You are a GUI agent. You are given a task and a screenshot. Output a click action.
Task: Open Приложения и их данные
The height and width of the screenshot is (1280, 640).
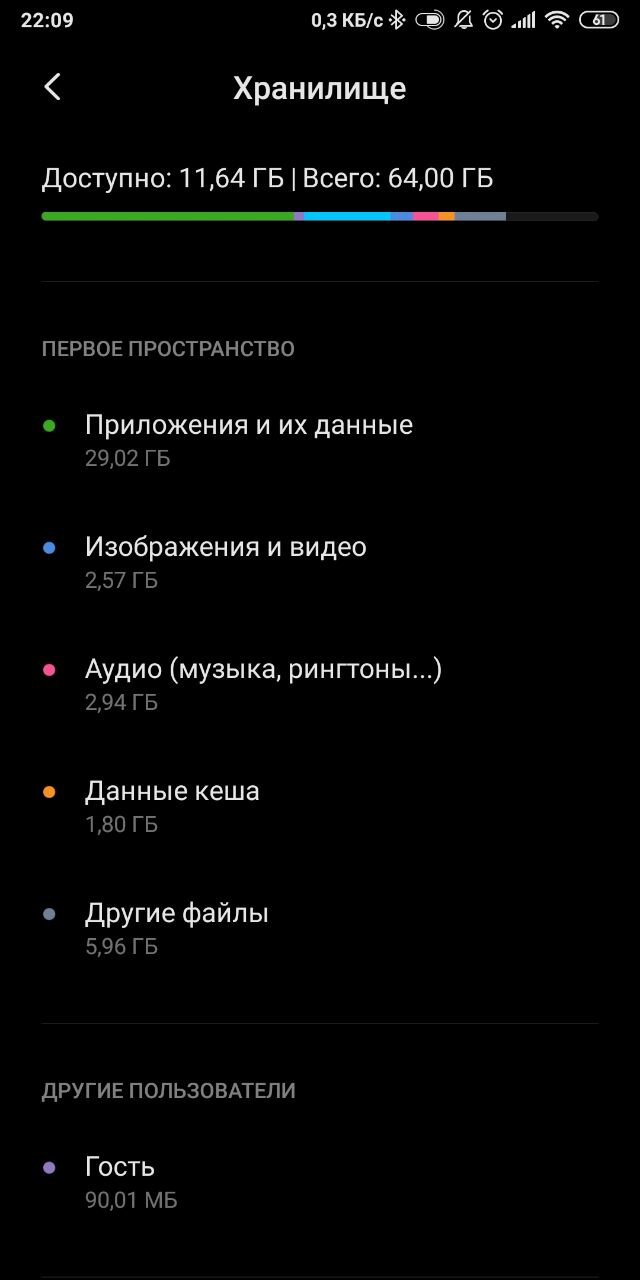tap(248, 439)
